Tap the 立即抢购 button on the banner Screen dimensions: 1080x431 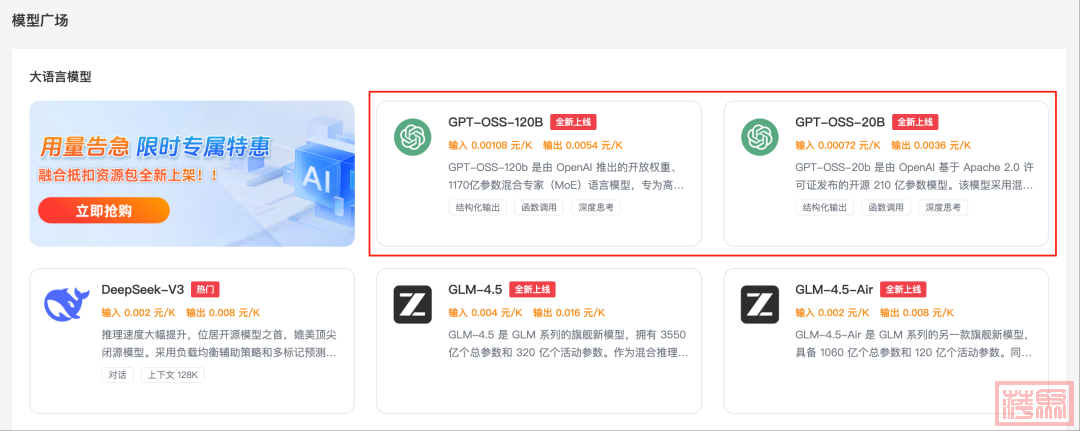click(103, 211)
